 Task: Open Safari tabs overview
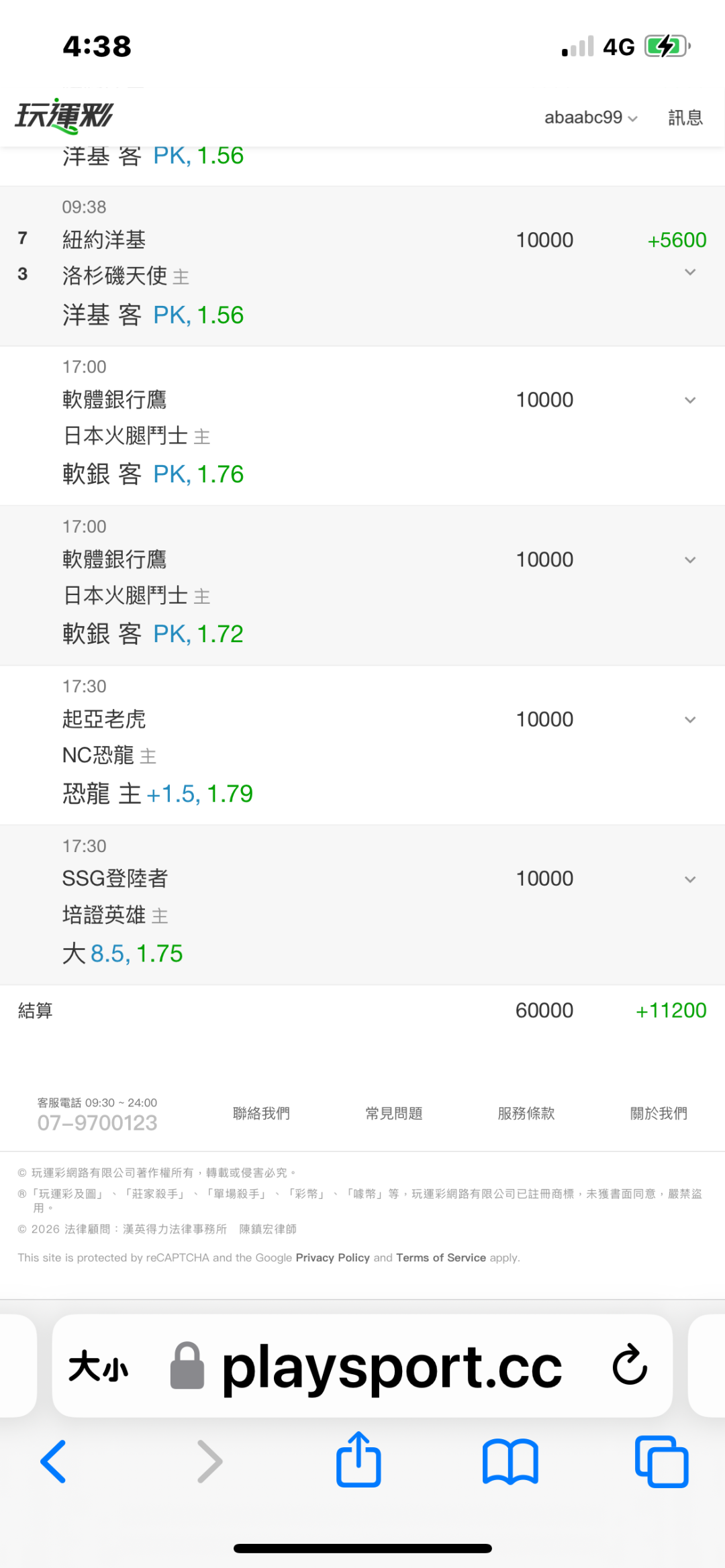click(662, 1461)
